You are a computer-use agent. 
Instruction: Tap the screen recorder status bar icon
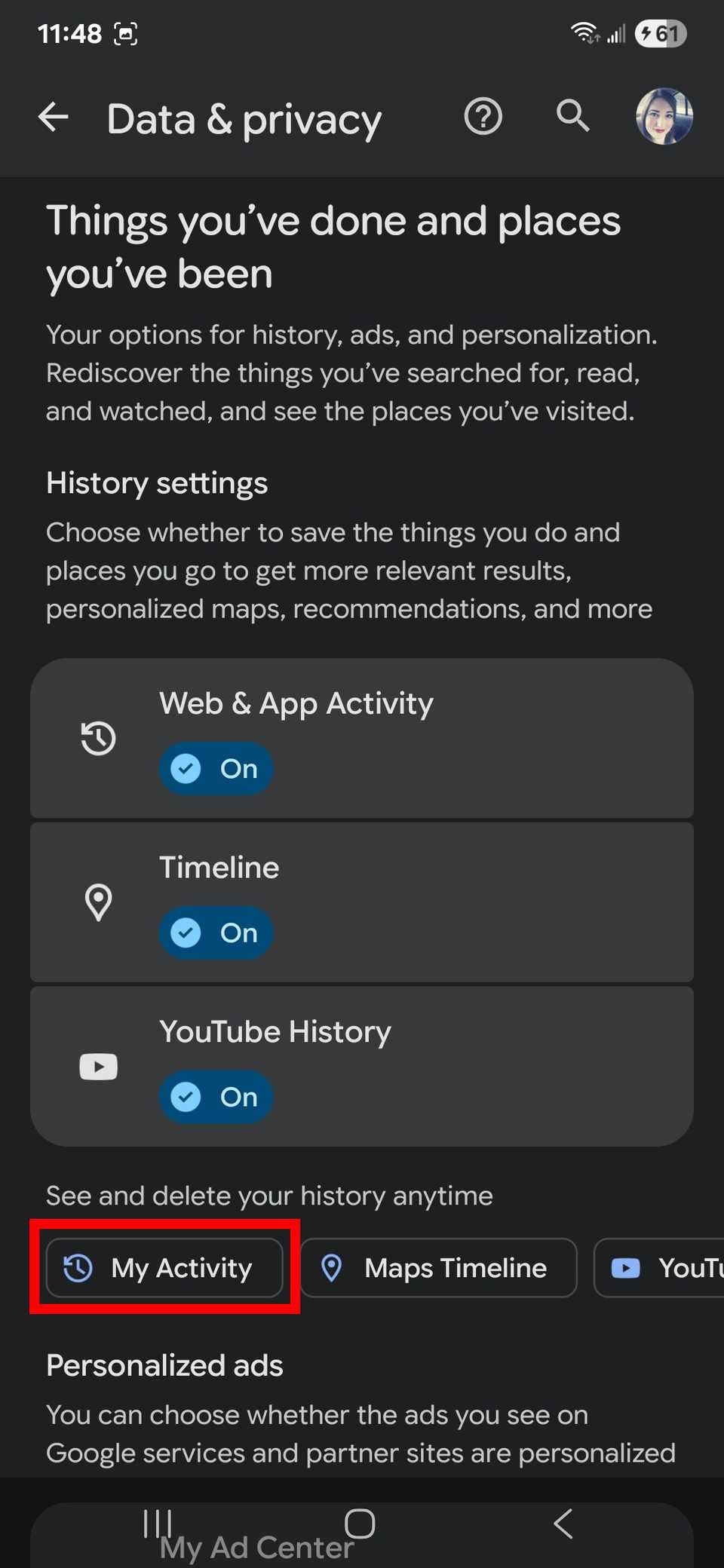click(x=127, y=33)
